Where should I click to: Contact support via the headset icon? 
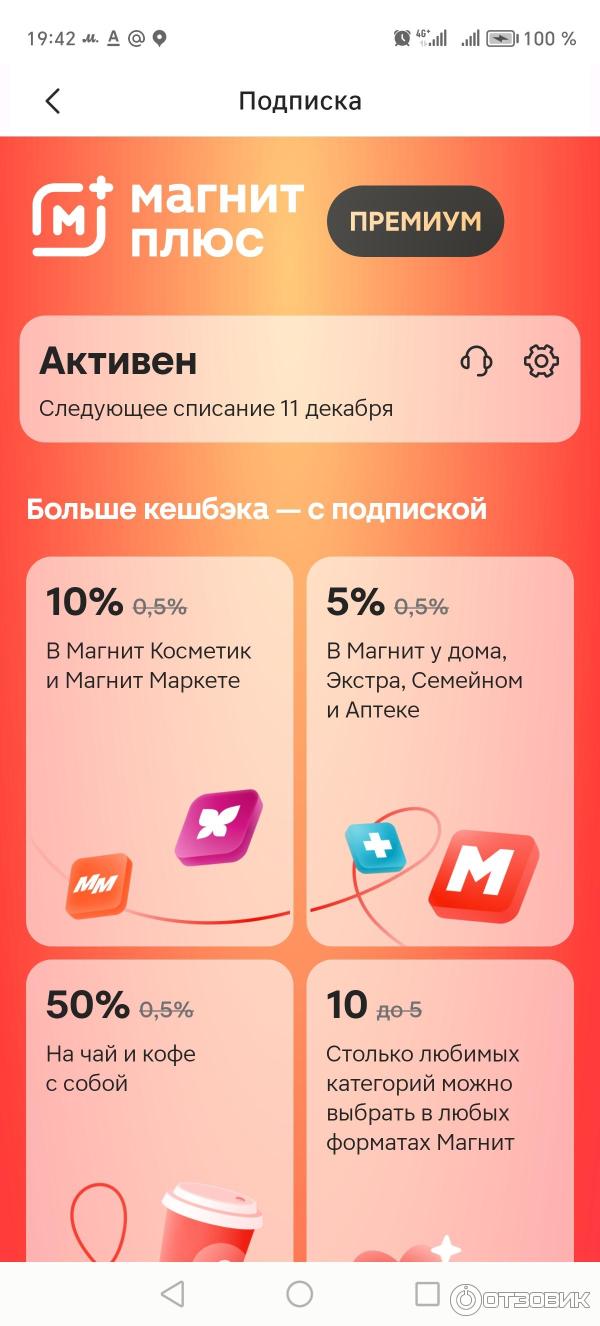(476, 361)
